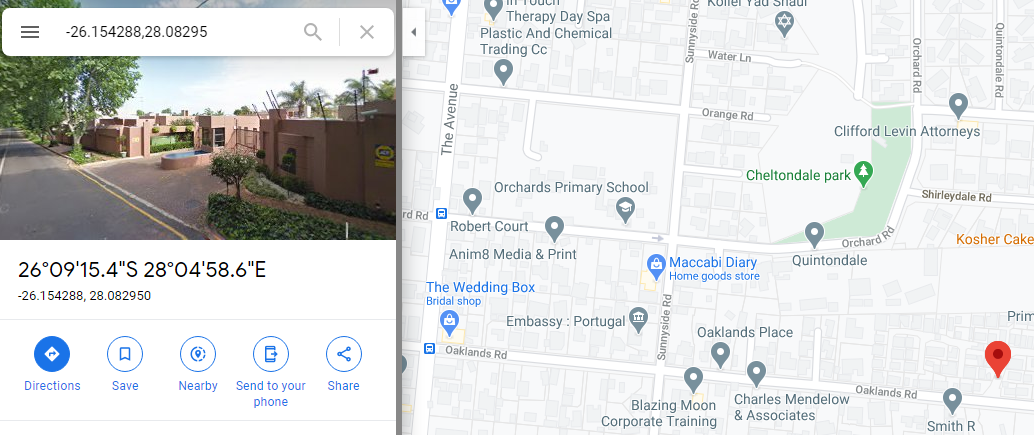The height and width of the screenshot is (435, 1034).
Task: Search Nearby places
Action: pyautogui.click(x=198, y=354)
